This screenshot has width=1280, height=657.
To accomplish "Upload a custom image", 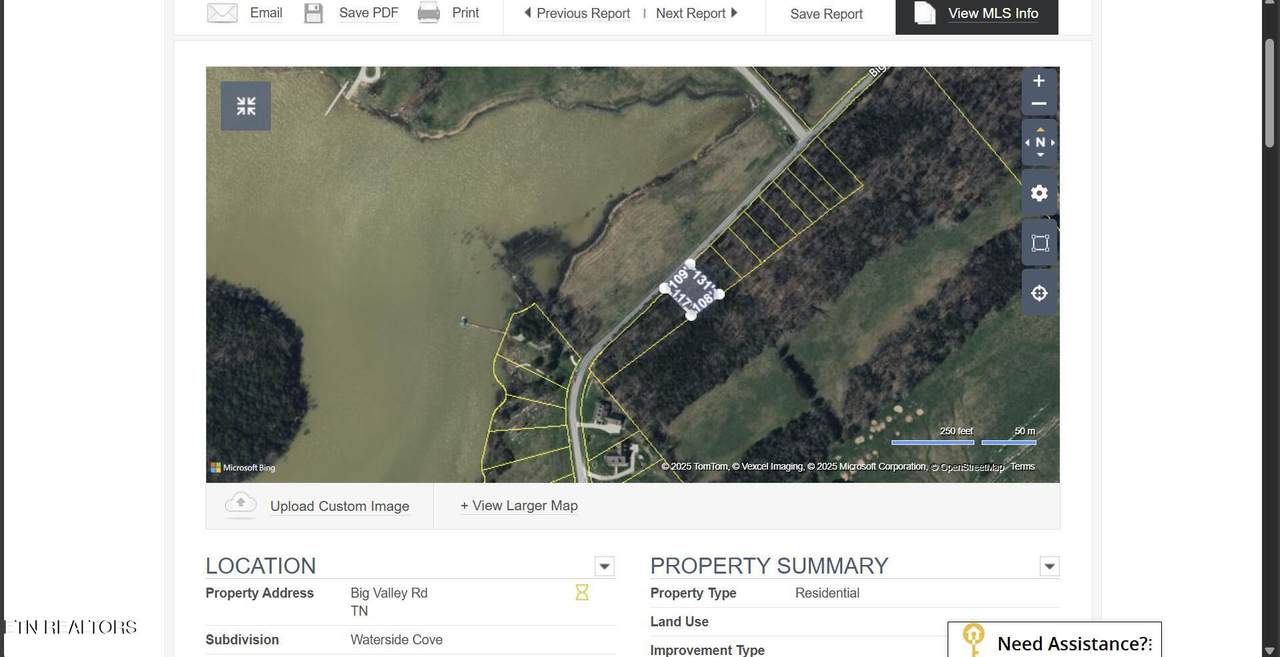I will coord(320,506).
